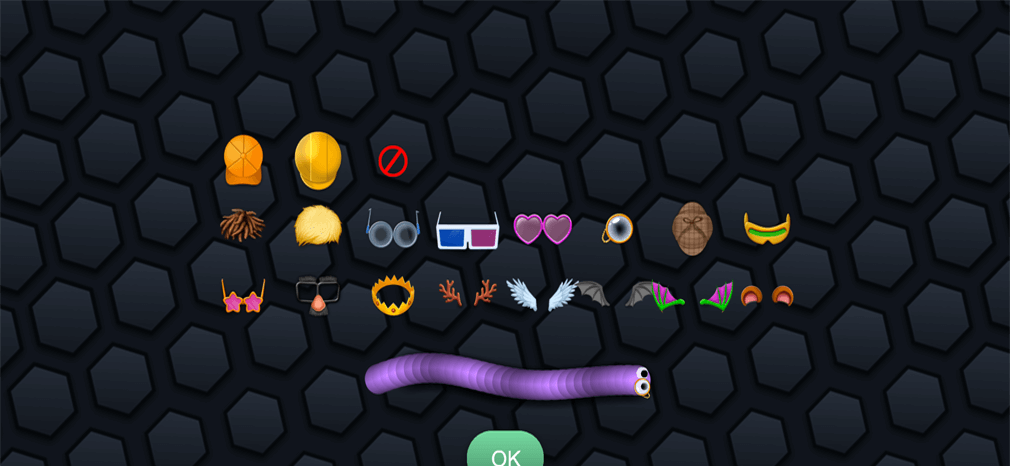Remove accessory with the red no-symbol

point(393,161)
